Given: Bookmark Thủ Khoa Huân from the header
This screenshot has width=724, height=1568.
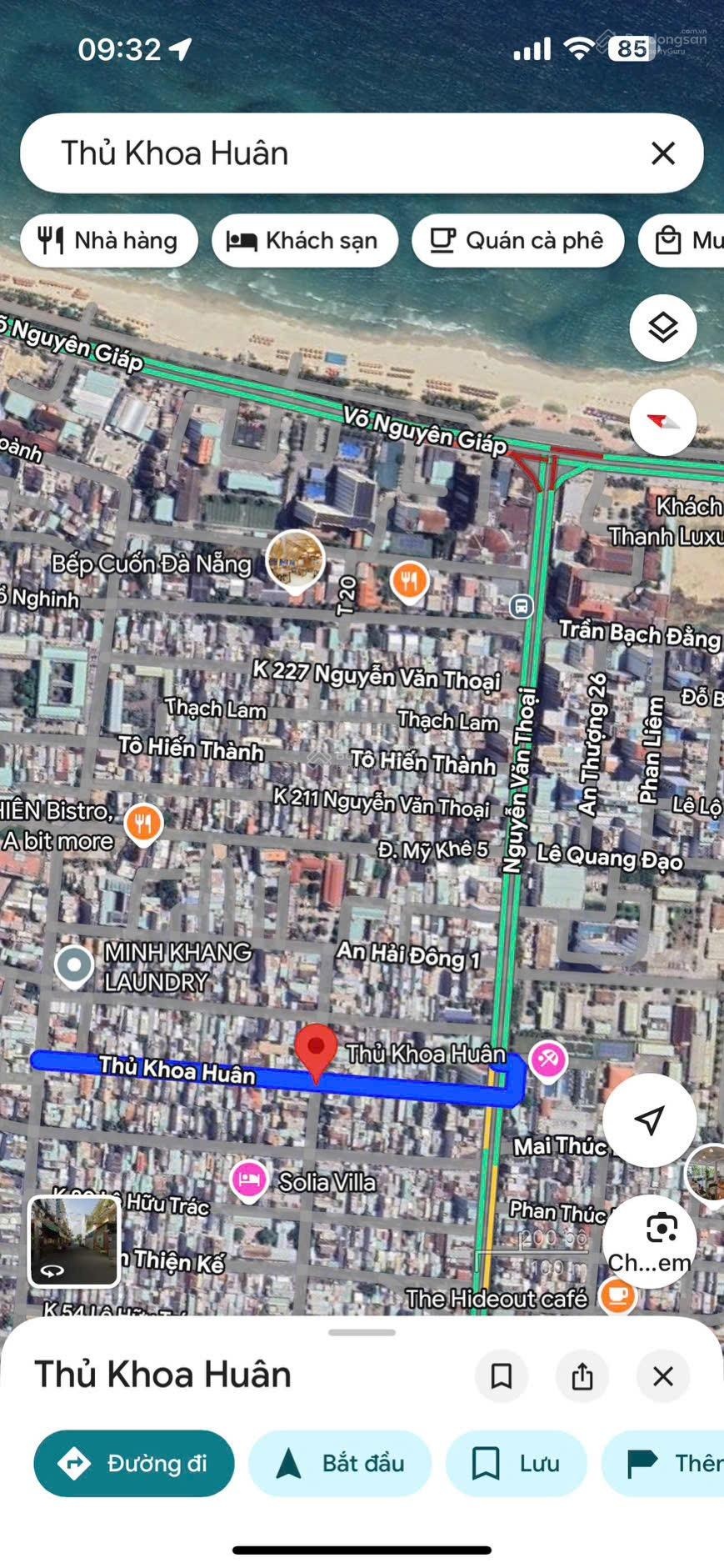Looking at the screenshot, I should pyautogui.click(x=502, y=1376).
